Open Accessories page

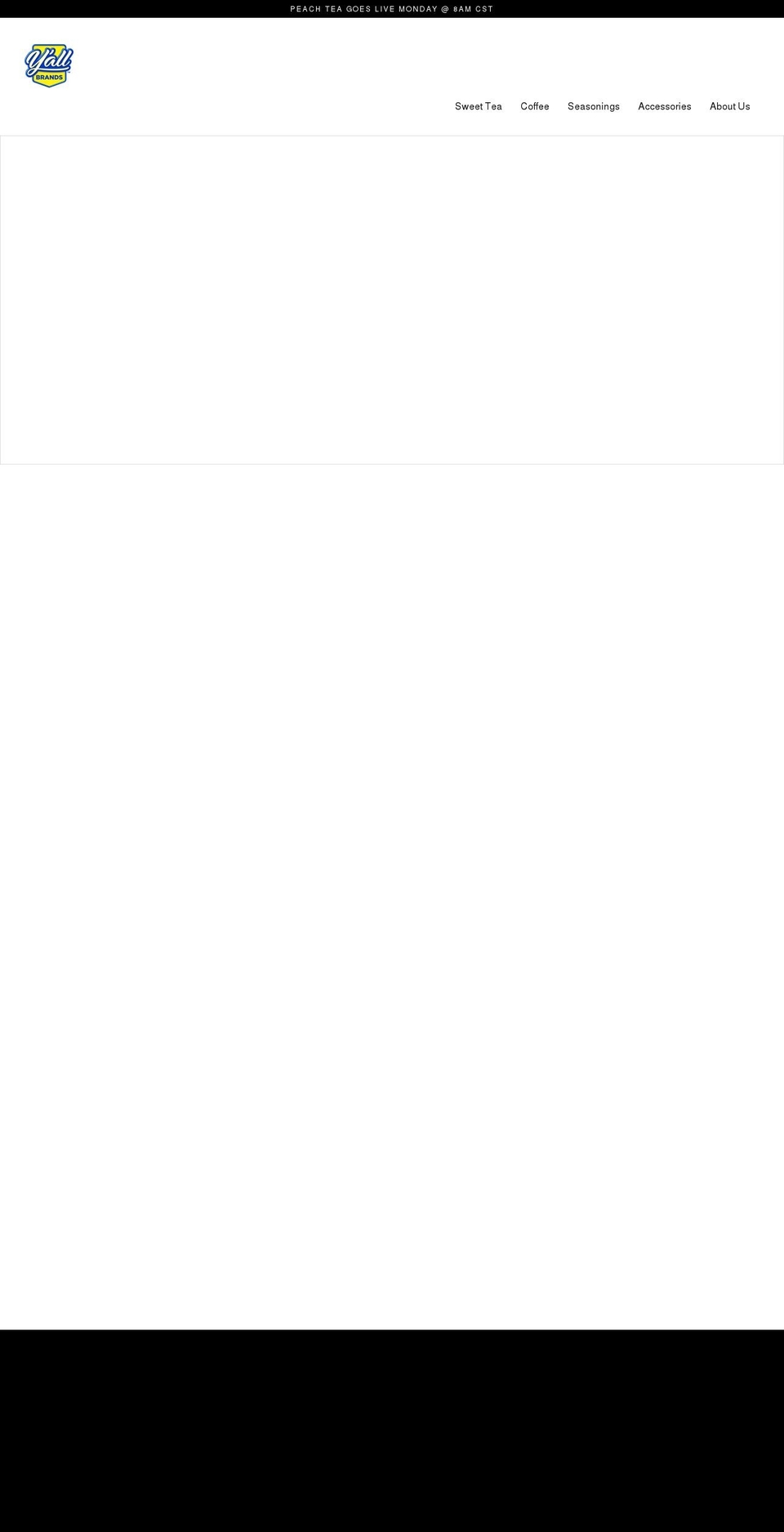point(664,106)
